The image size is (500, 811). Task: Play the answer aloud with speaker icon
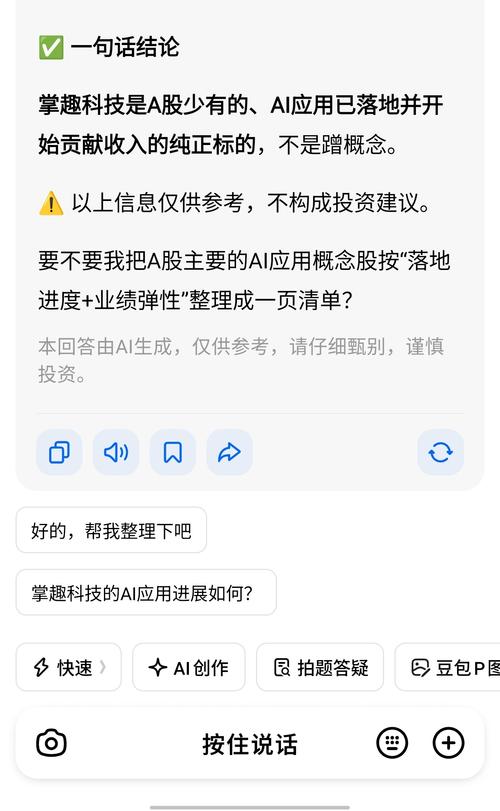[x=116, y=453]
